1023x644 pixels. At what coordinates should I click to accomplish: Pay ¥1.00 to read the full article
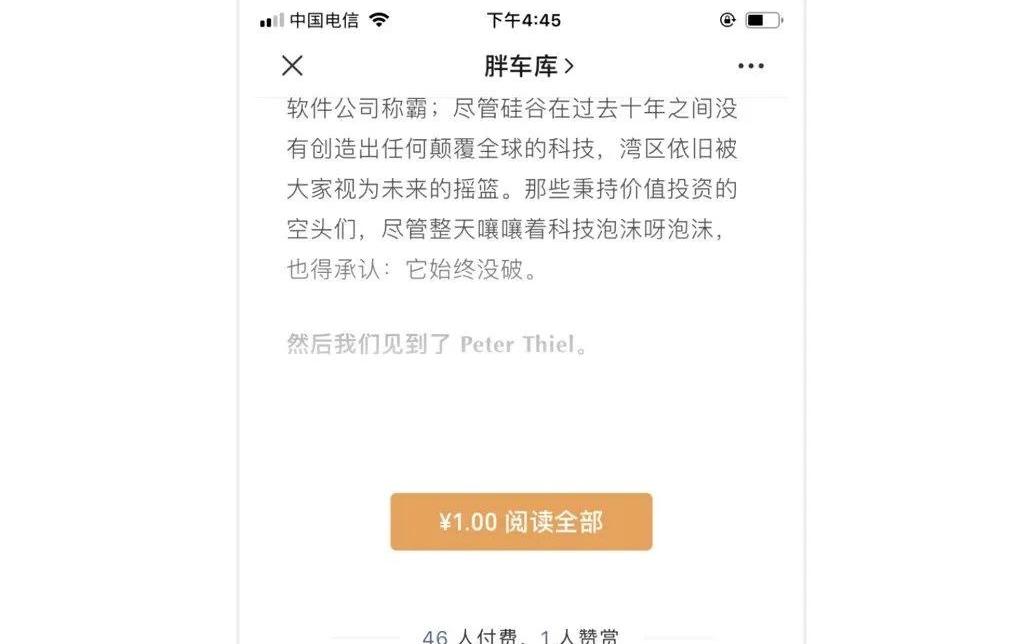pos(521,522)
